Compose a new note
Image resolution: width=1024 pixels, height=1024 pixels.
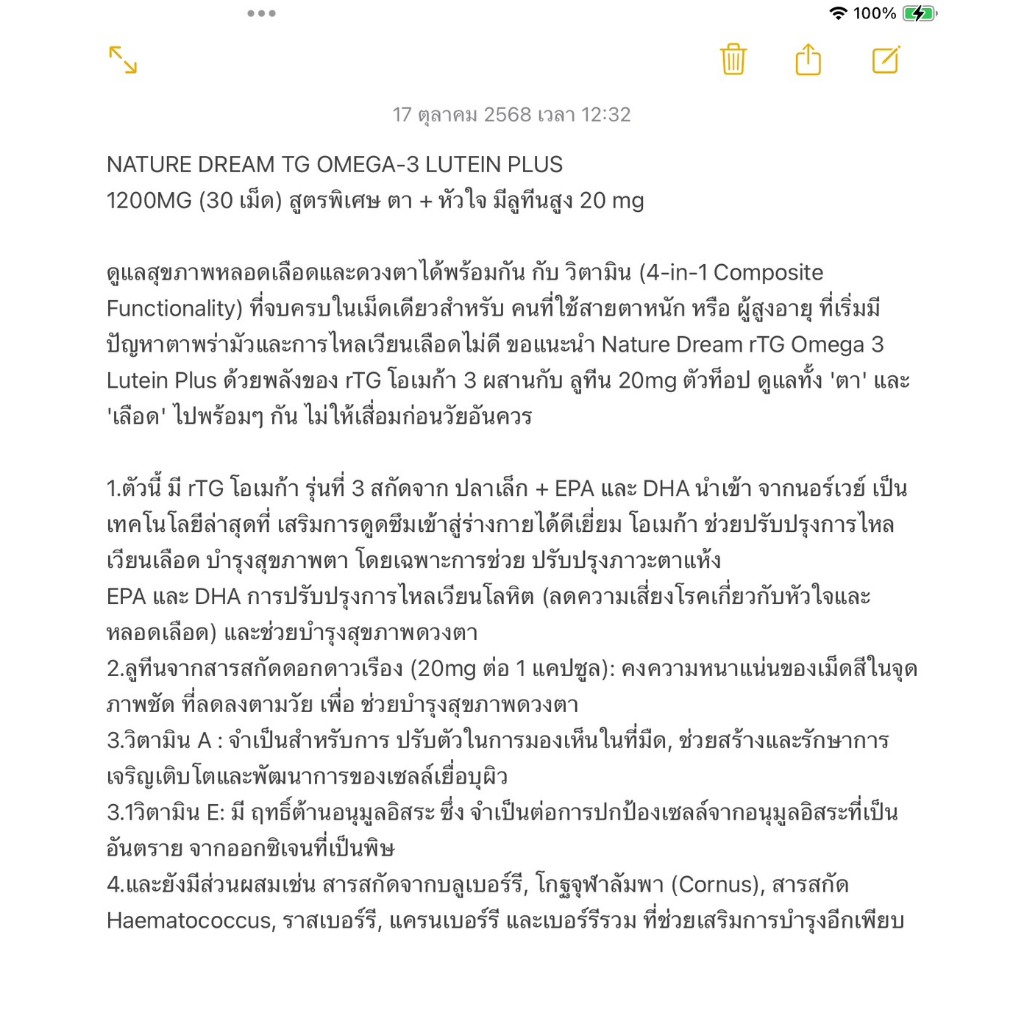886,59
